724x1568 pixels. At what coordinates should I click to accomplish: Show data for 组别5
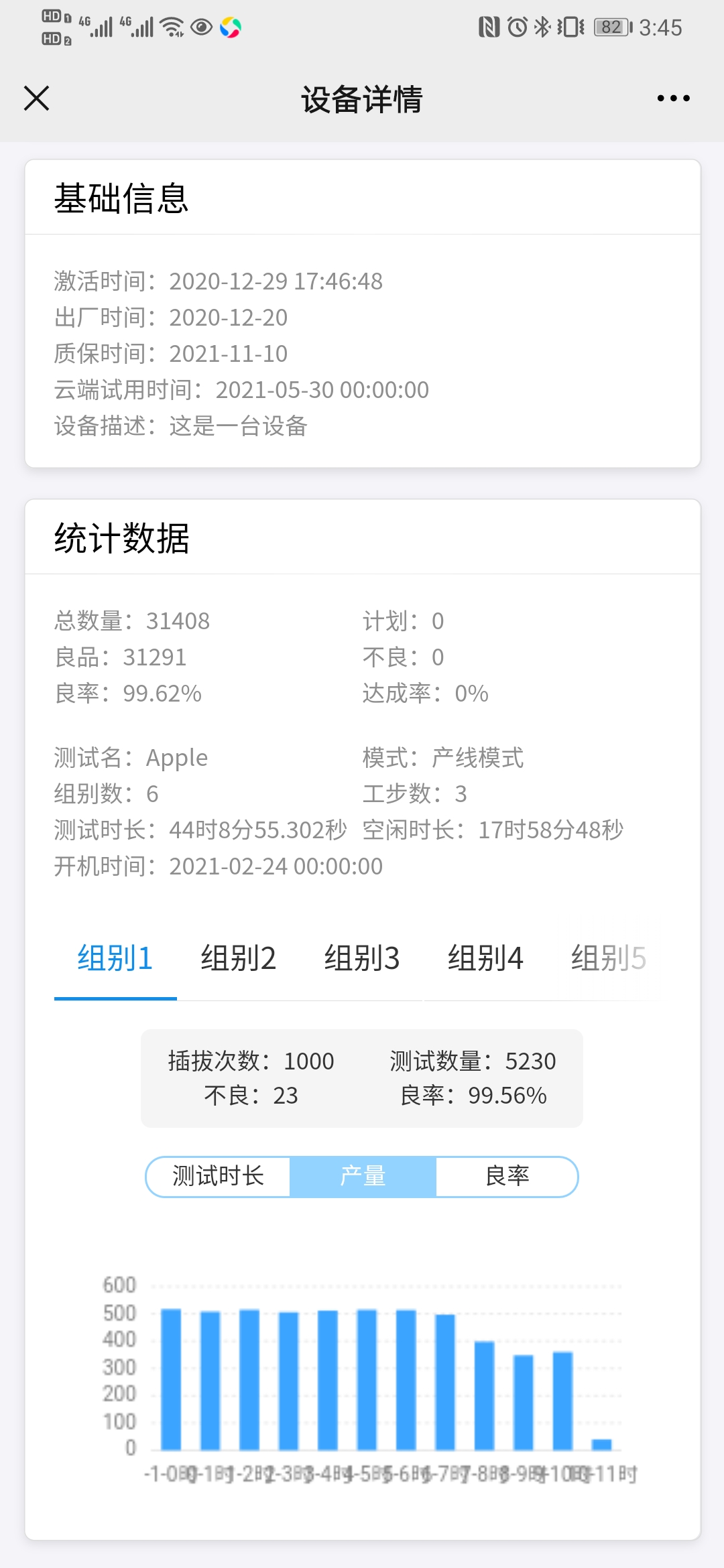coord(608,958)
